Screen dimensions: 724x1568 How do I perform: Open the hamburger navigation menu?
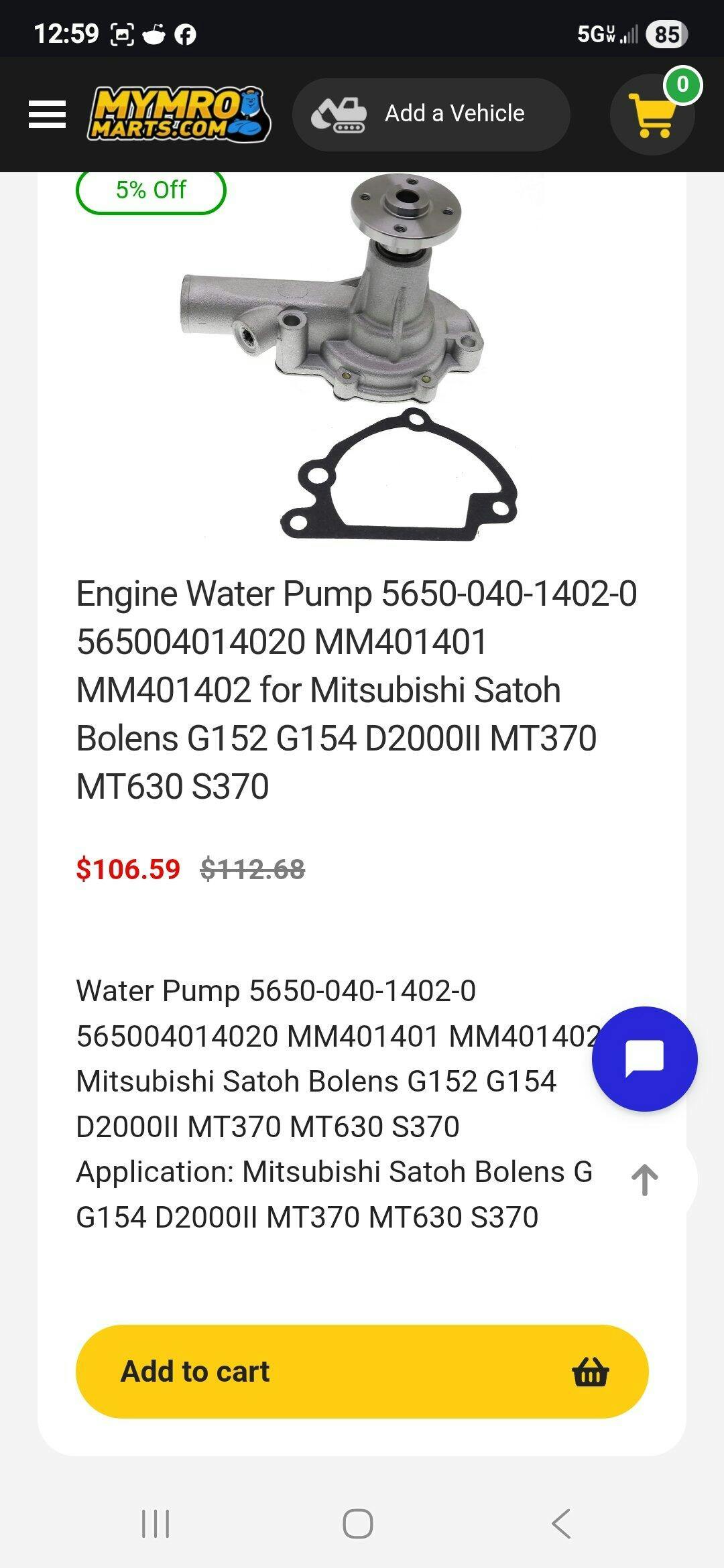[x=47, y=114]
